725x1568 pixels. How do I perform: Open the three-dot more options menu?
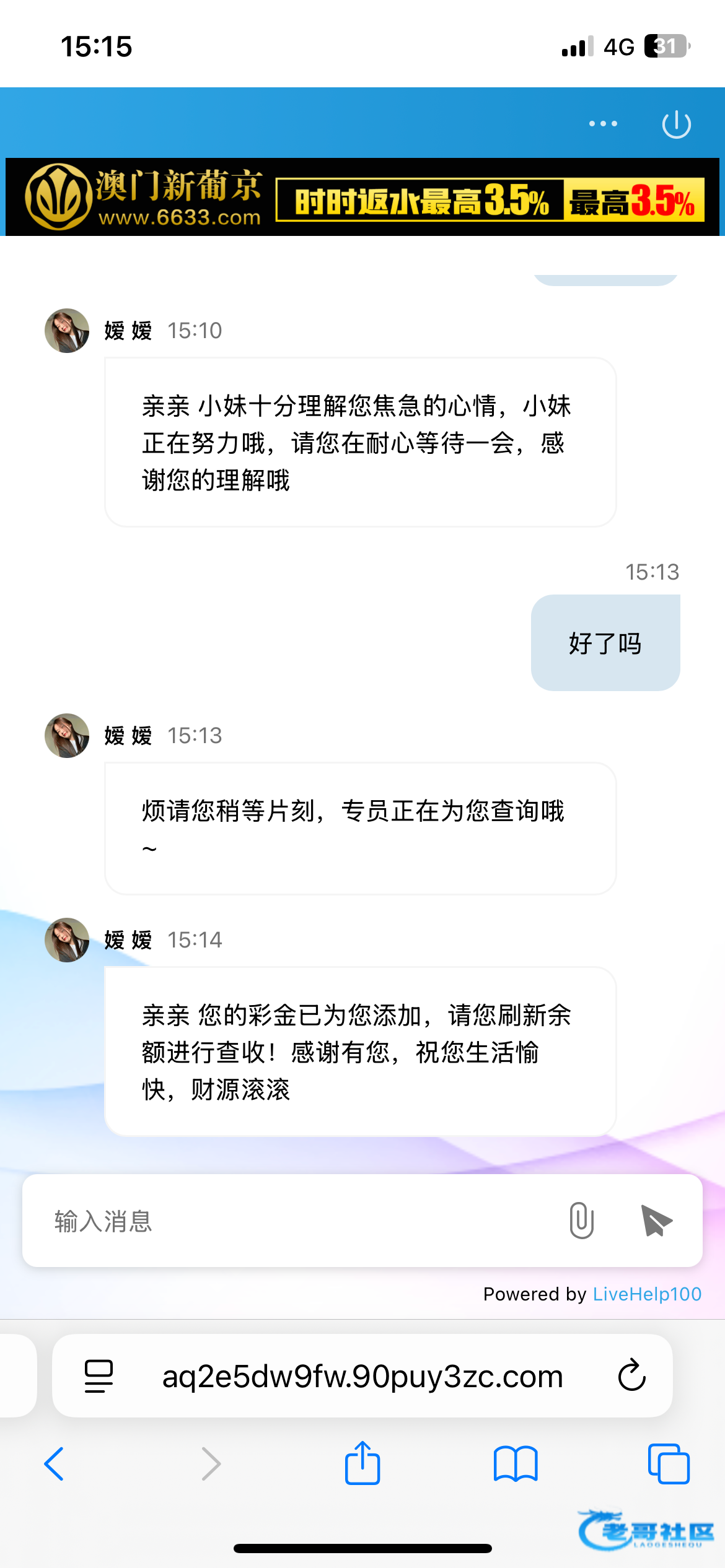(603, 124)
